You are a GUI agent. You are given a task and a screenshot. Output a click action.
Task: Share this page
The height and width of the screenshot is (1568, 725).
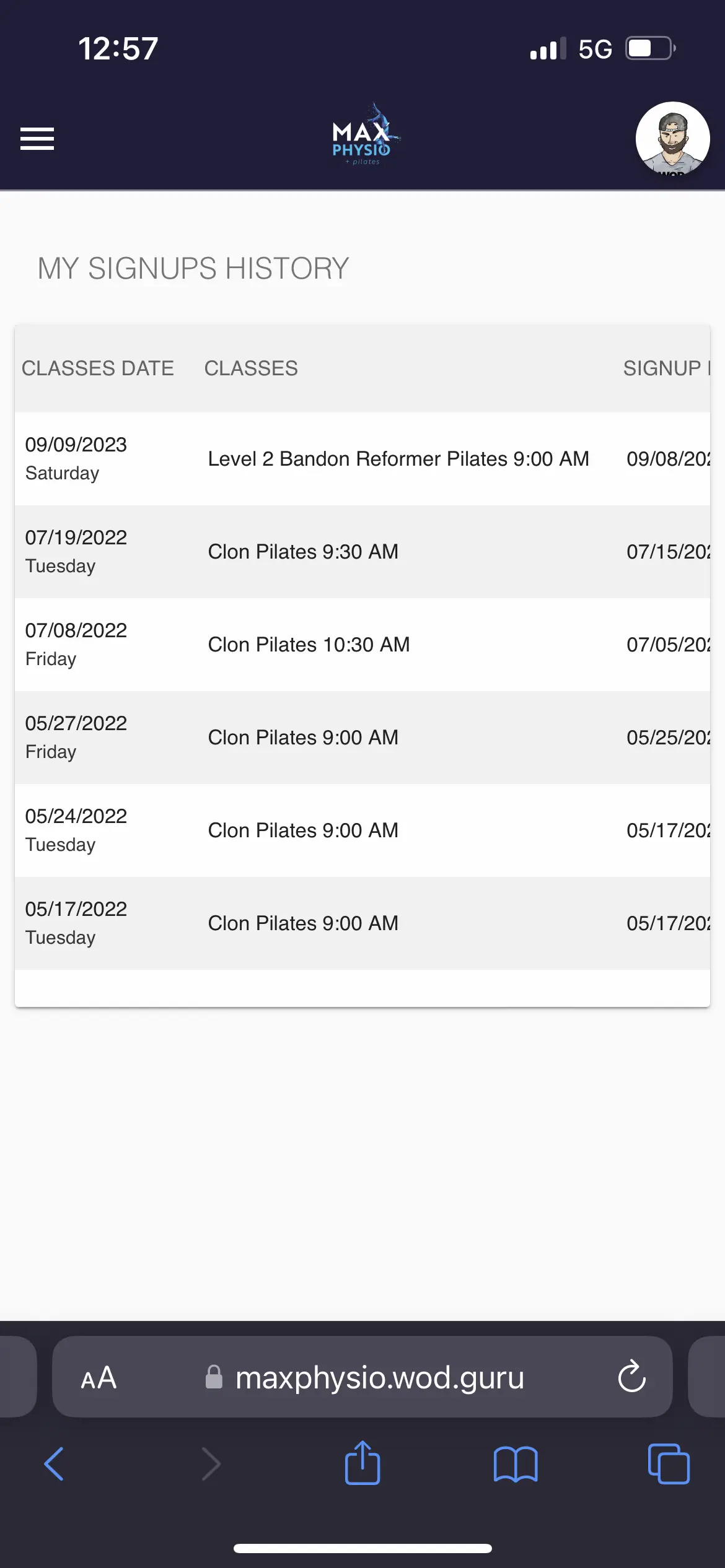[362, 1462]
